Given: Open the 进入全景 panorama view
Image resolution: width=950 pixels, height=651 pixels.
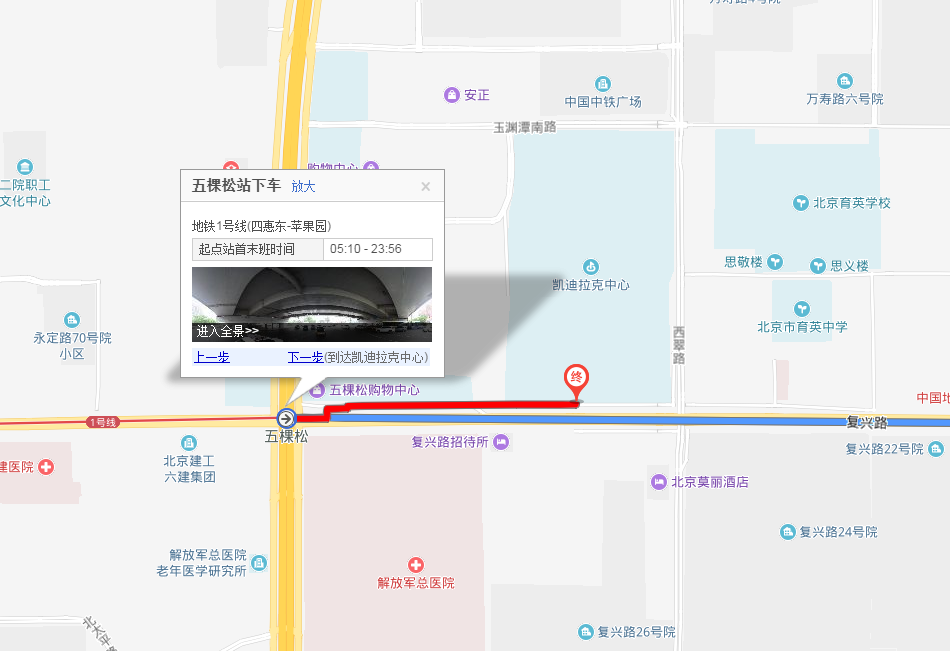Looking at the screenshot, I should coord(227,331).
